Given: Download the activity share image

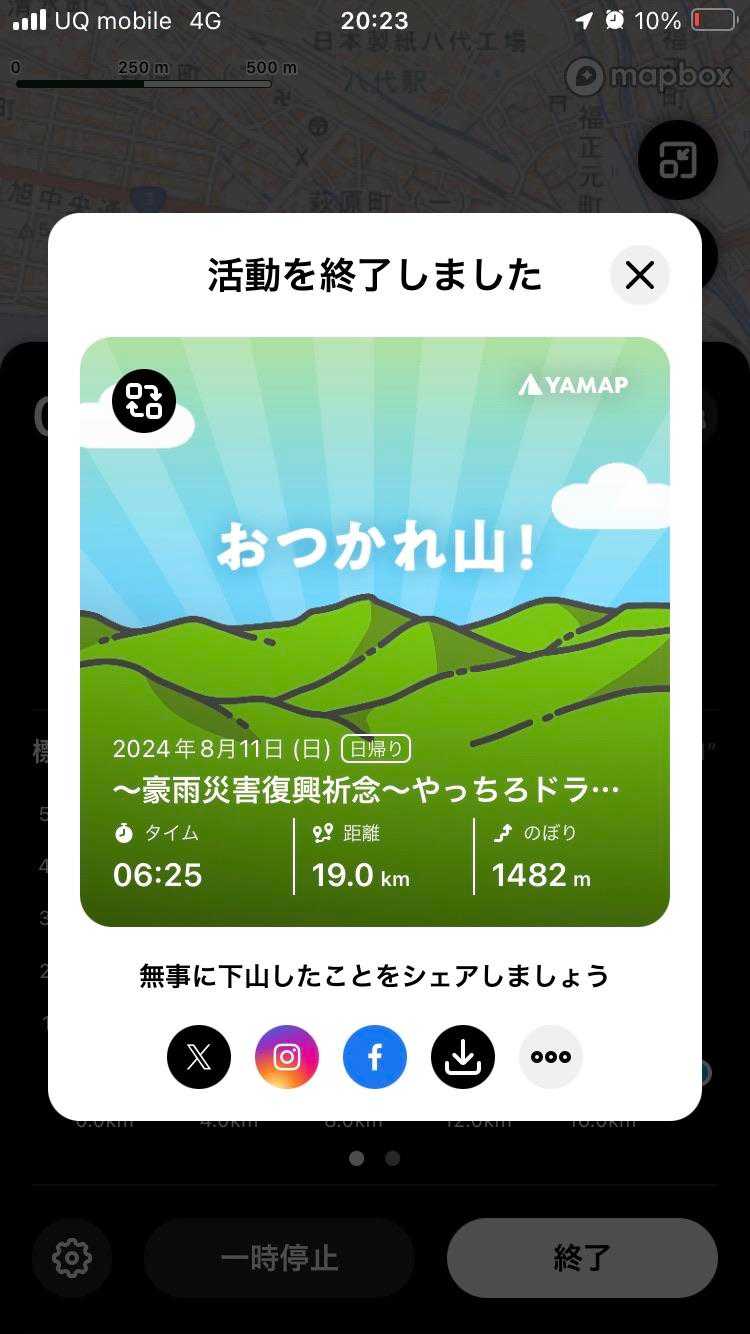Looking at the screenshot, I should pos(463,1057).
